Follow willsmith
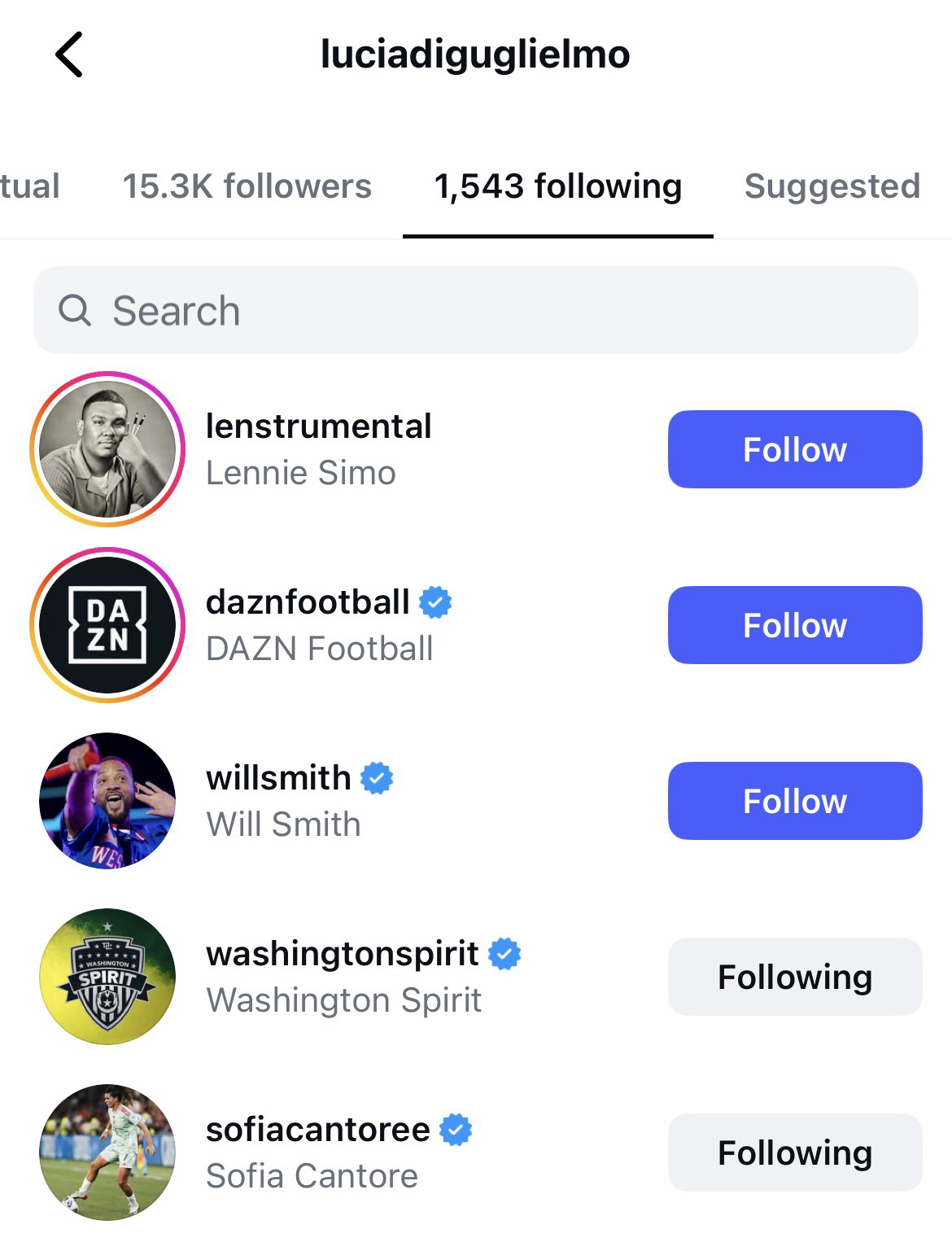The image size is (952, 1251). pyautogui.click(x=794, y=801)
